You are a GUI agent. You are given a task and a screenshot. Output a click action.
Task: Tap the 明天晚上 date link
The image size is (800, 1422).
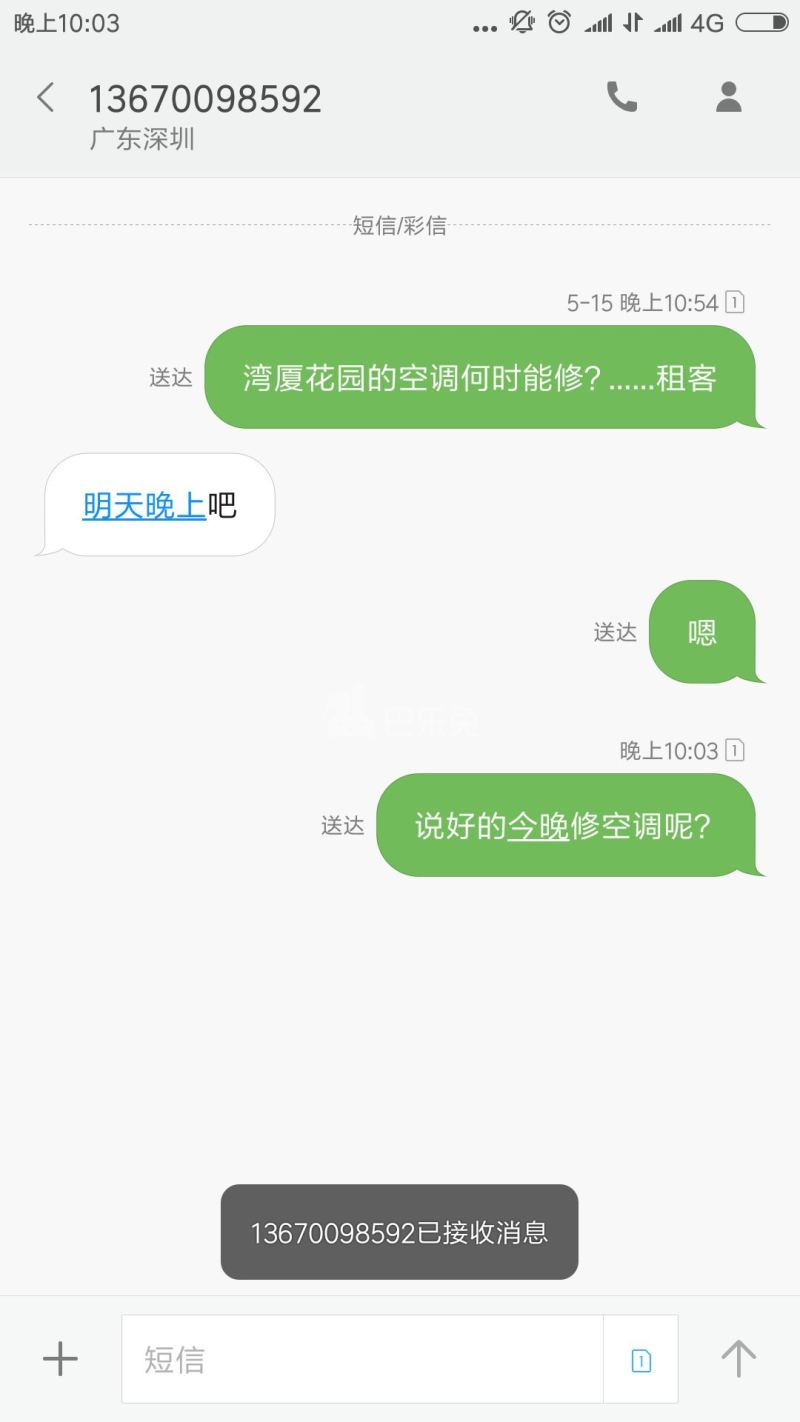click(x=144, y=506)
